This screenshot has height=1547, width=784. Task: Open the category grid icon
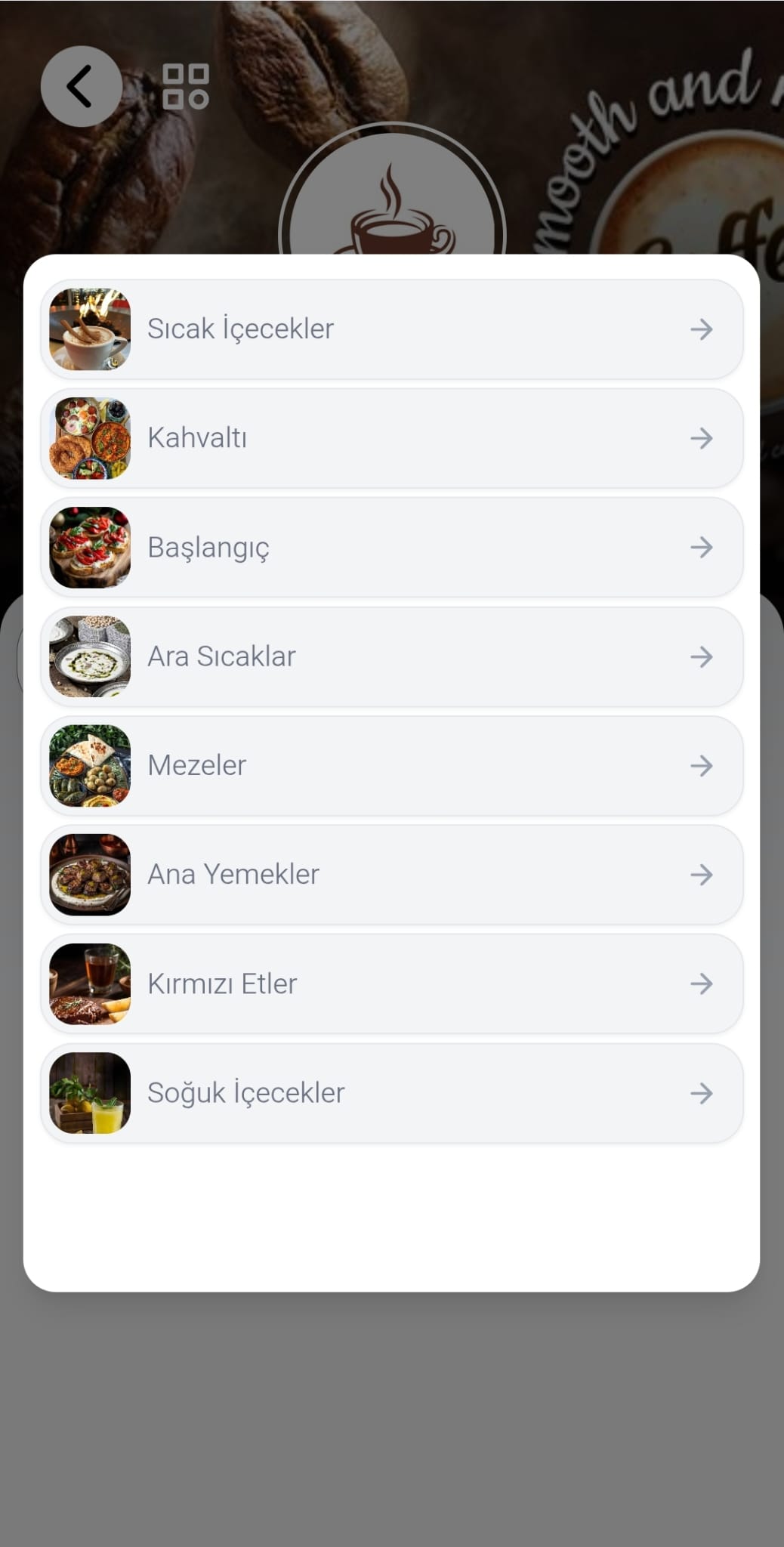point(186,86)
